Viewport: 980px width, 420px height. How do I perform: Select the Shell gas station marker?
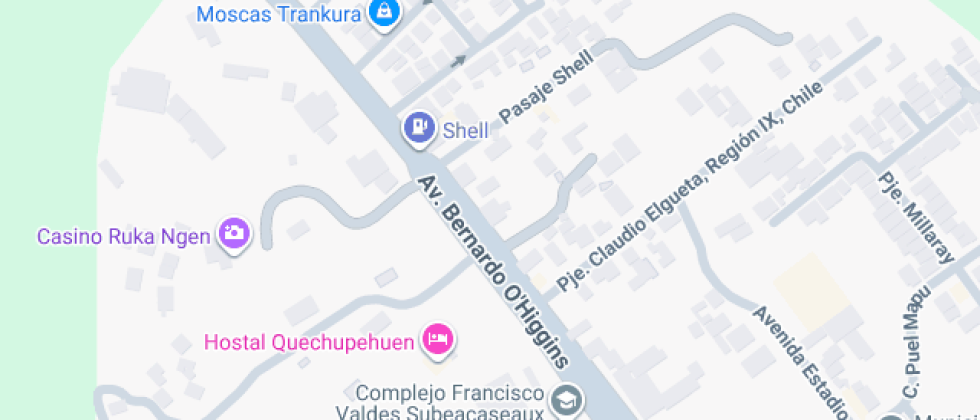point(418,128)
